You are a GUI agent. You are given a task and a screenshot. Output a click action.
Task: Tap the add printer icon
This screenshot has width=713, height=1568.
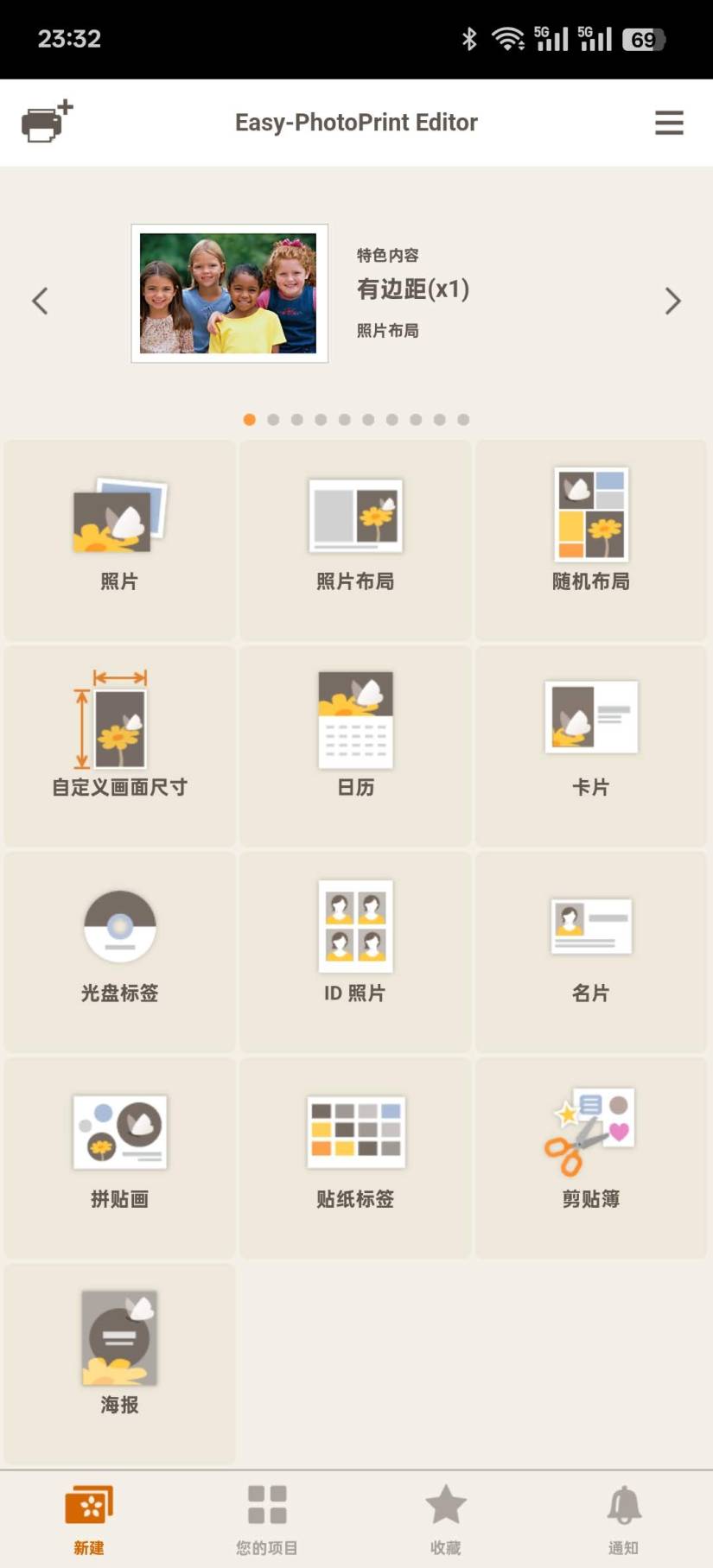pyautogui.click(x=47, y=121)
